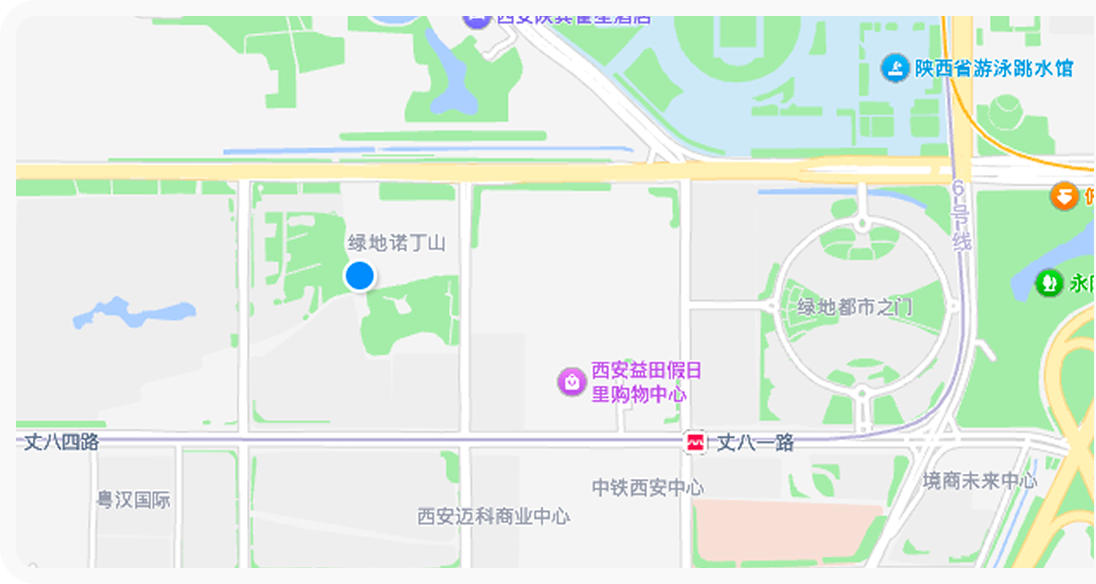Select the 西安益田假日里购物中心 shopping marker
Screen dimensions: 1096x584
571,381
